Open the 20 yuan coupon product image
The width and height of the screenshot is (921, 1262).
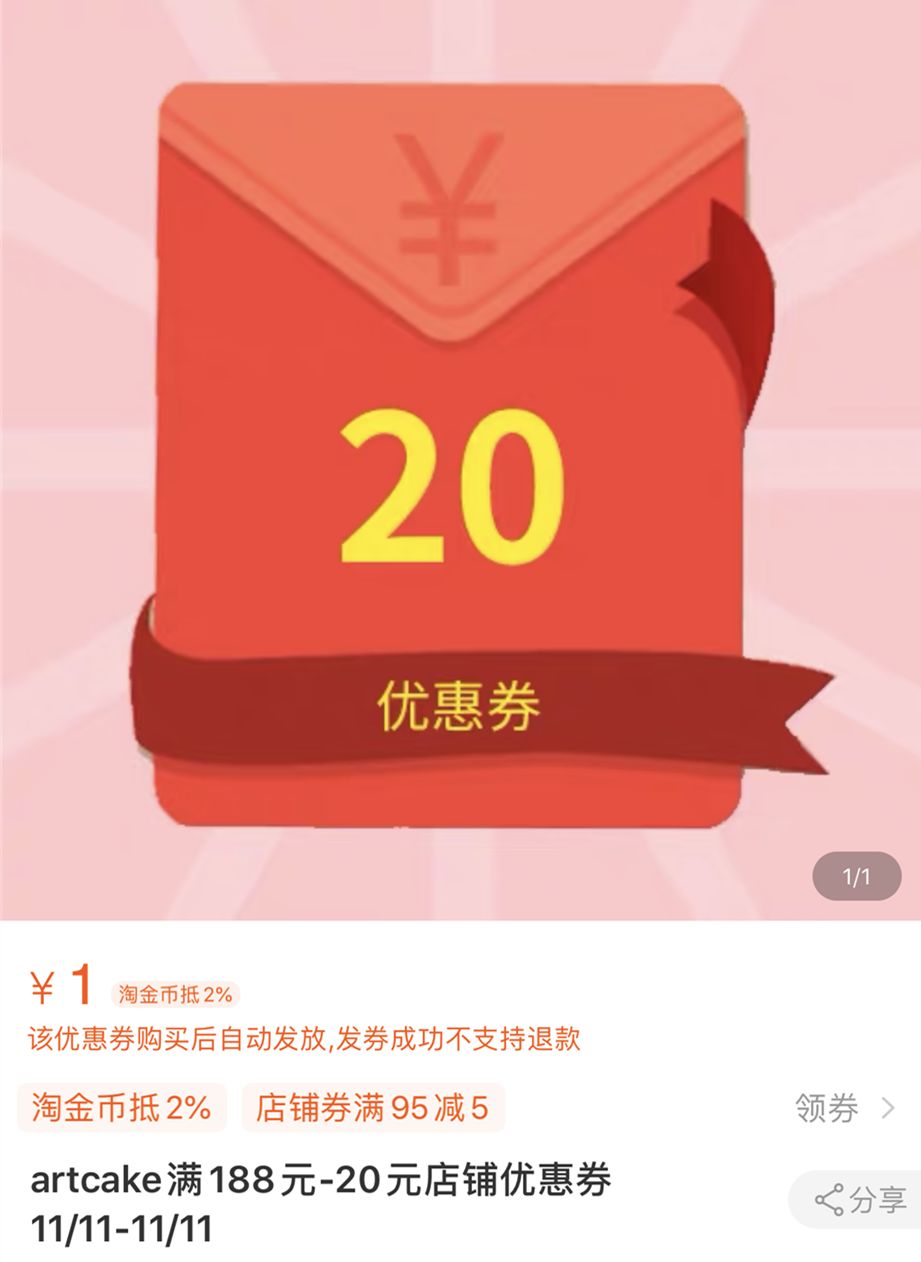click(x=460, y=460)
